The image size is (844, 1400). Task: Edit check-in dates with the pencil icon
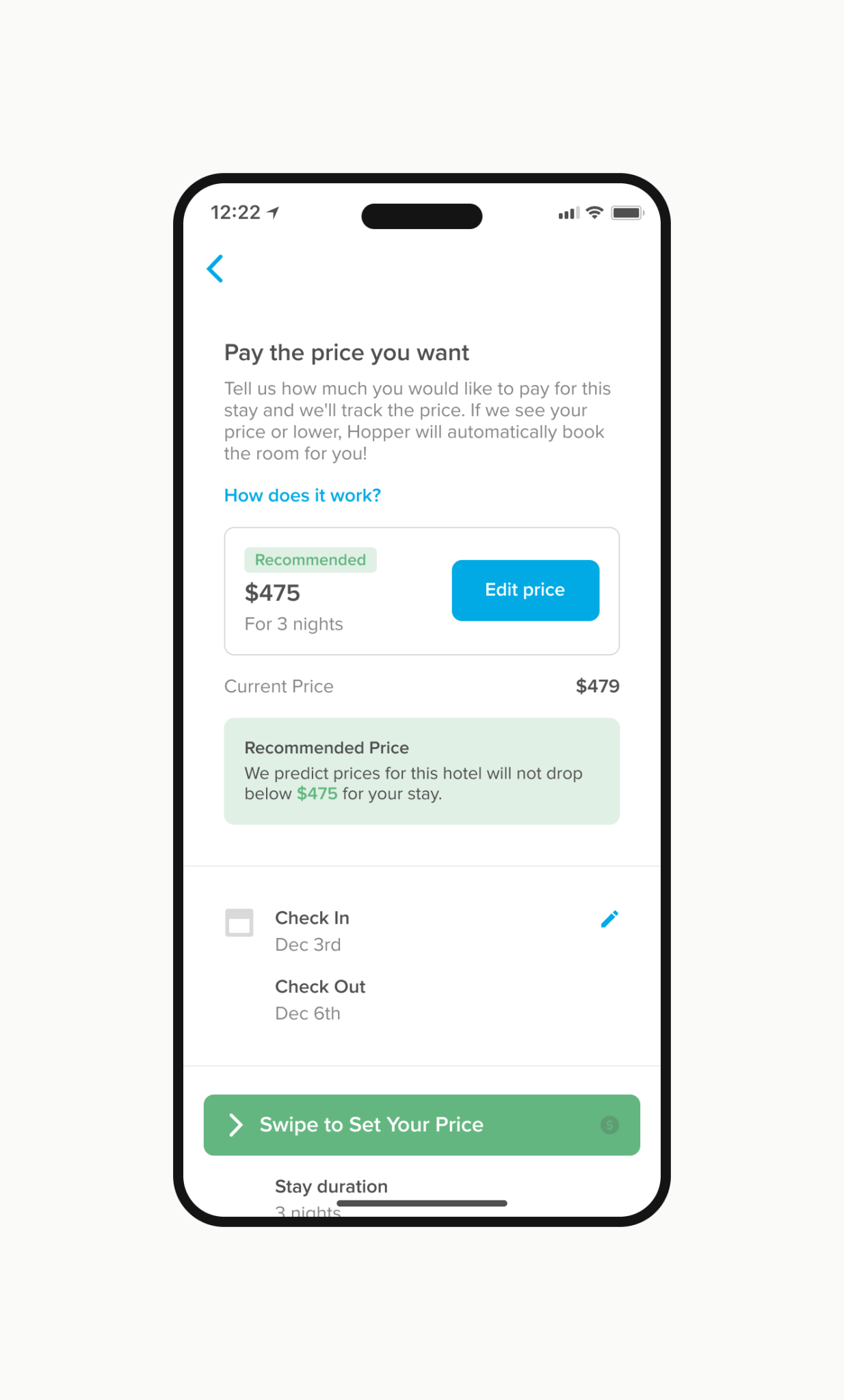coord(609,919)
